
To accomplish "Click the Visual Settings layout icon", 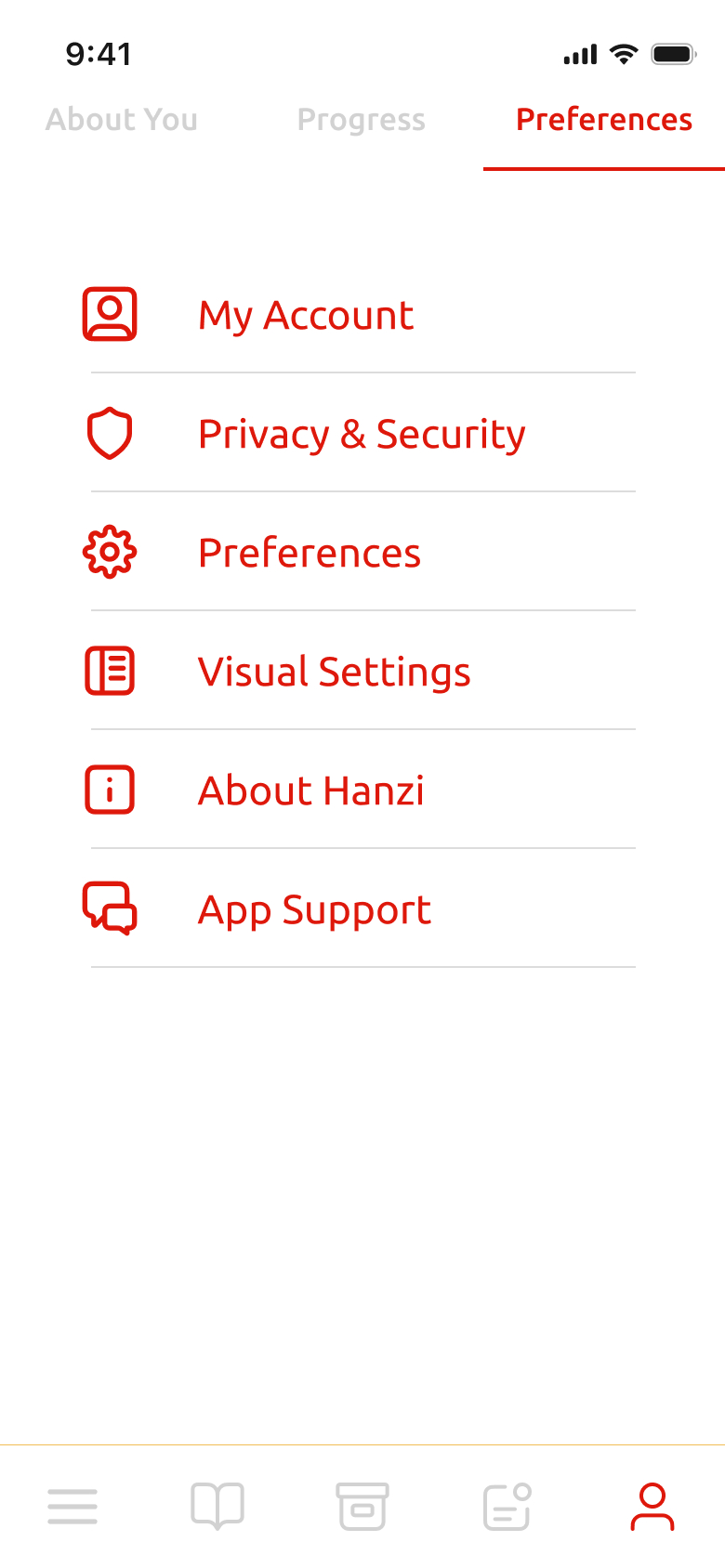I will point(109,671).
